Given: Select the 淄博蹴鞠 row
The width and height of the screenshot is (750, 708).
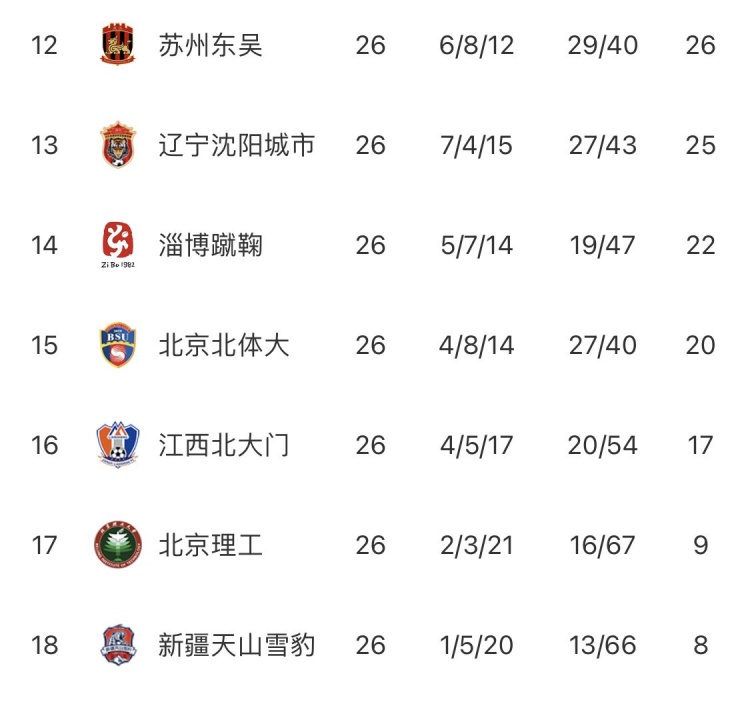Looking at the screenshot, I should (211, 245).
